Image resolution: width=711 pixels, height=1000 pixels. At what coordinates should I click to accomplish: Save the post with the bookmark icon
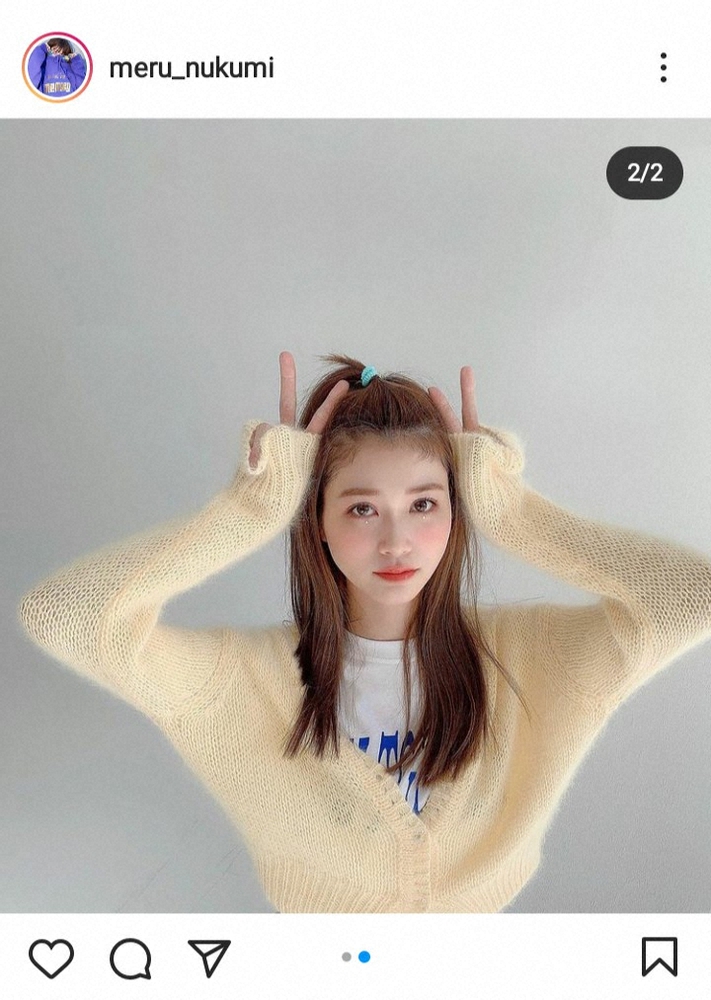tap(659, 957)
